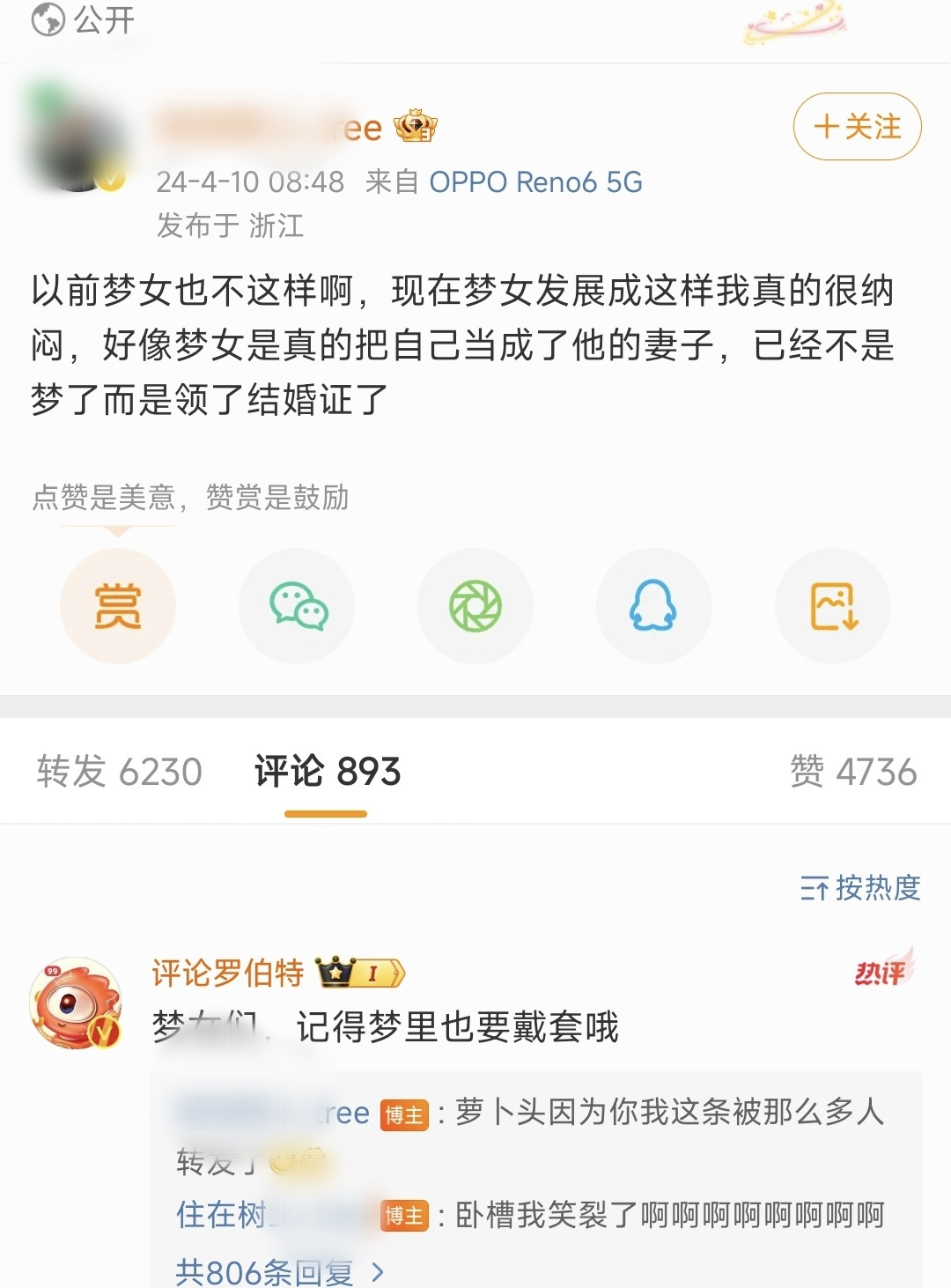The height and width of the screenshot is (1288, 951).
Task: Tap the 赏 reward button
Action: click(x=118, y=606)
